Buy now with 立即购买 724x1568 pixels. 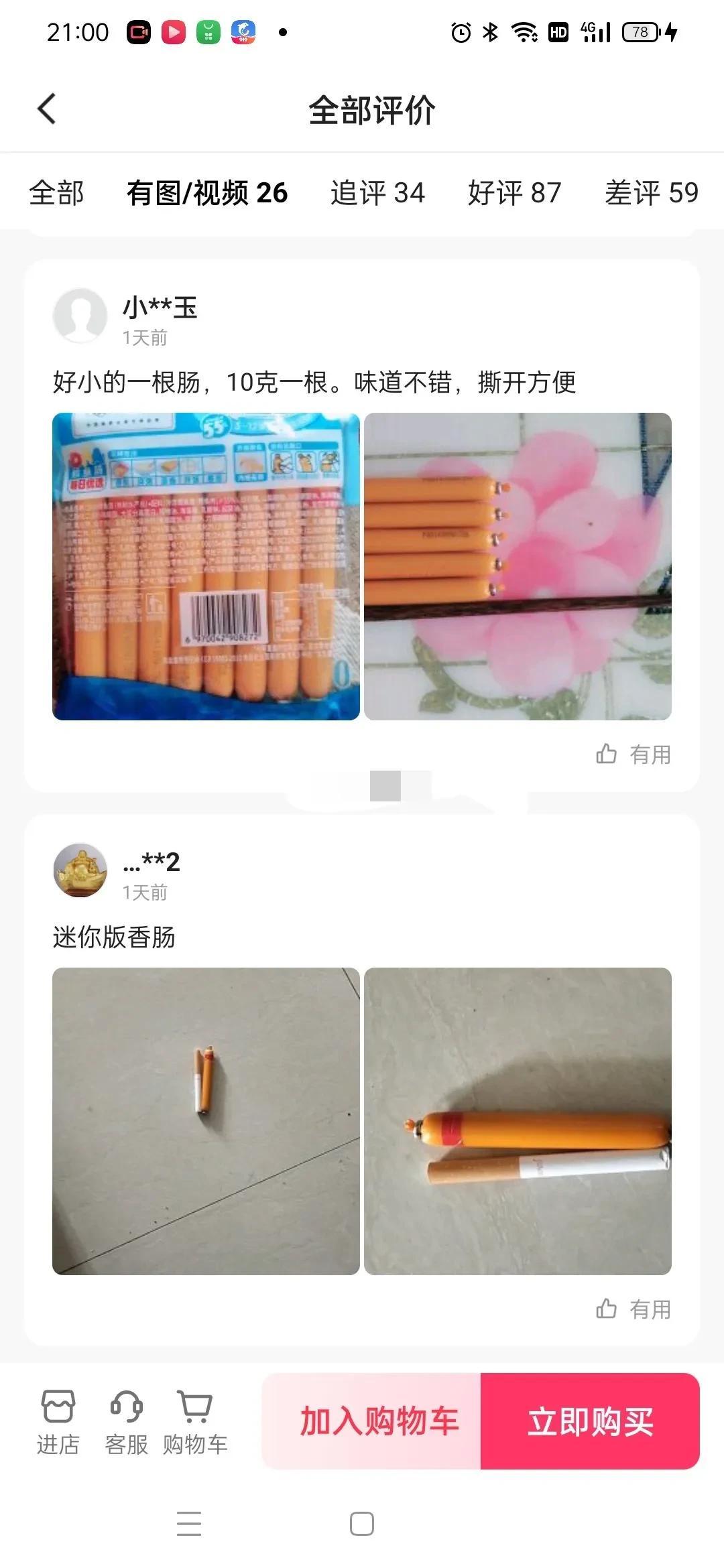tap(590, 1421)
